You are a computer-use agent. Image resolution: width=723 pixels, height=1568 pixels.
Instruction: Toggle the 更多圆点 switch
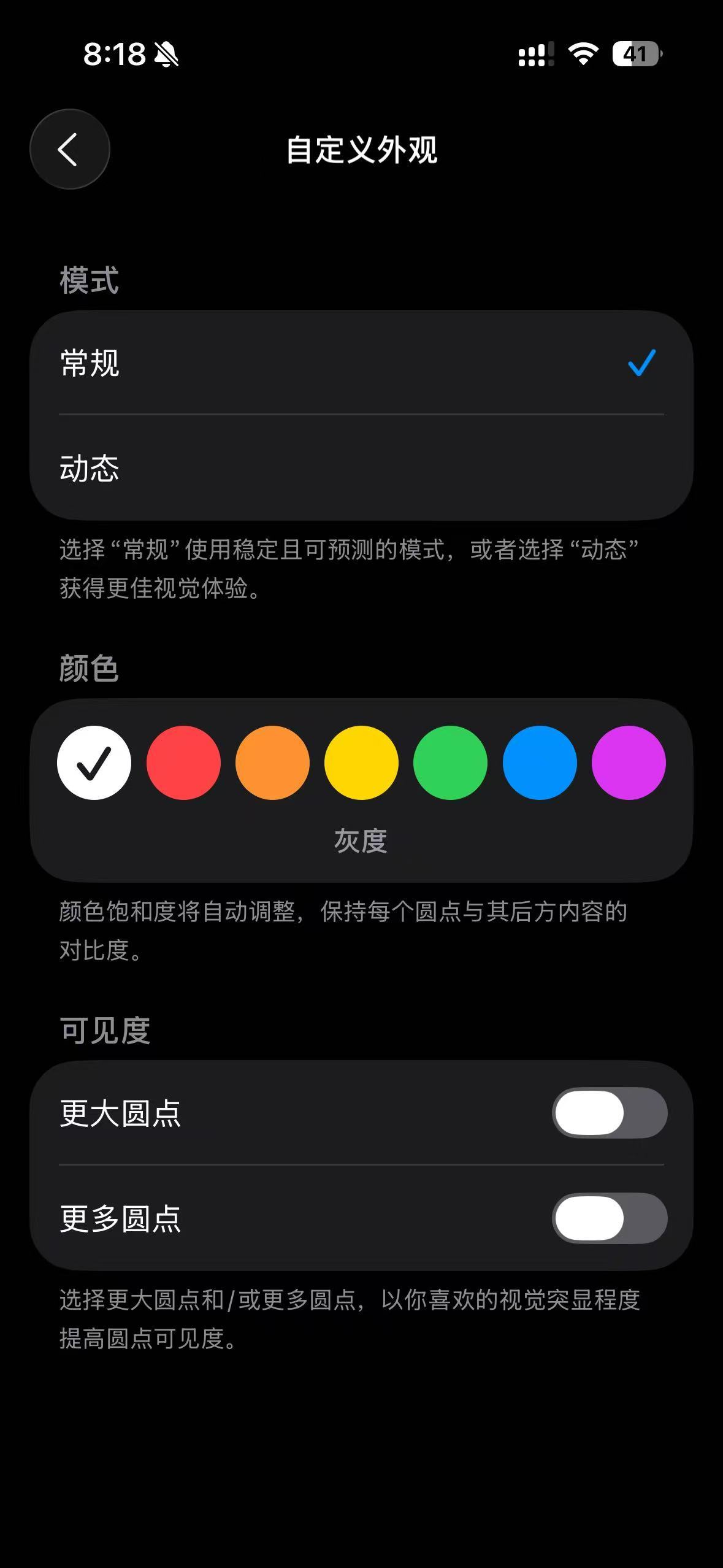pos(610,1218)
